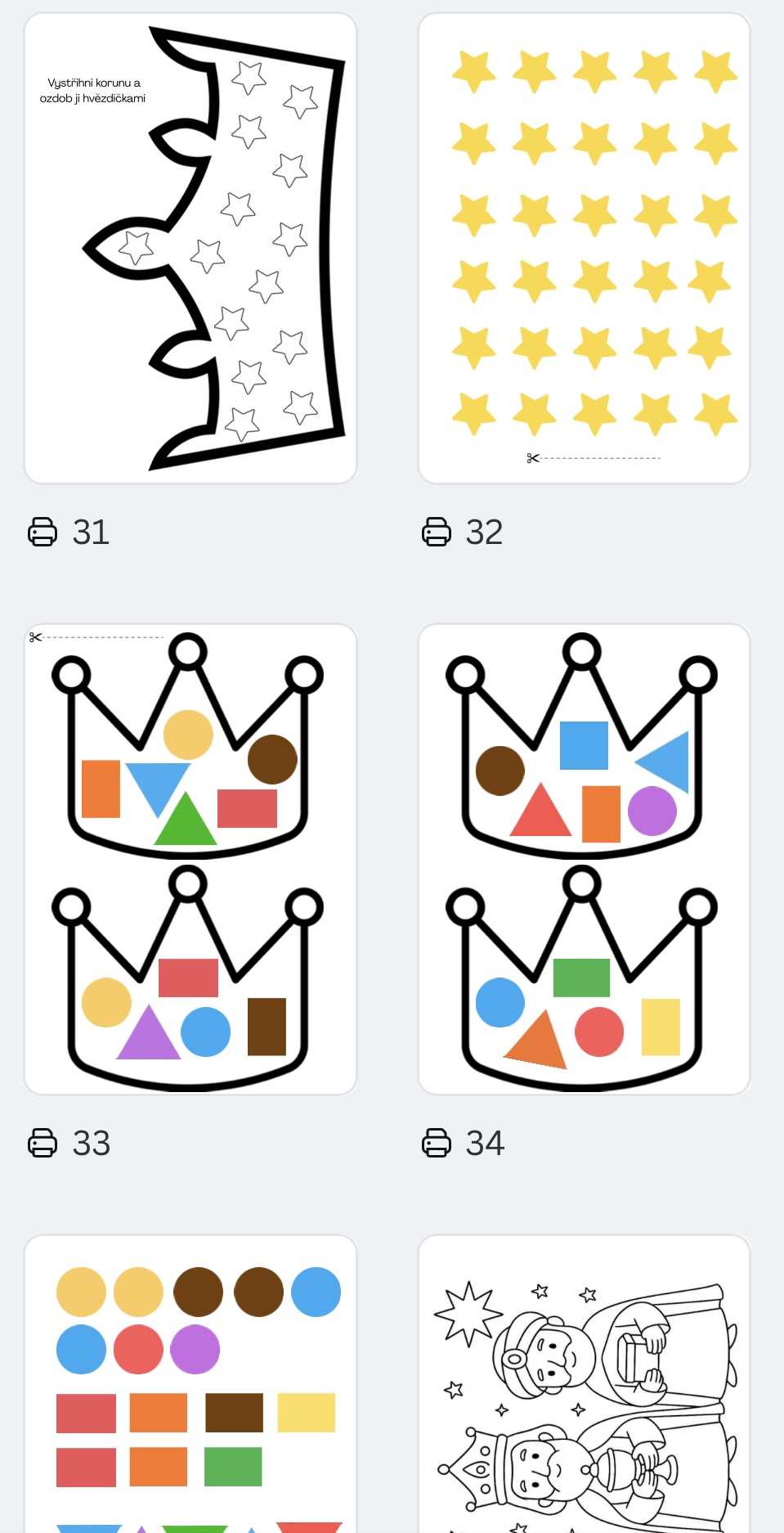Viewport: 784px width, 1533px height.
Task: Open the yellow stars worksheet
Action: 584,248
